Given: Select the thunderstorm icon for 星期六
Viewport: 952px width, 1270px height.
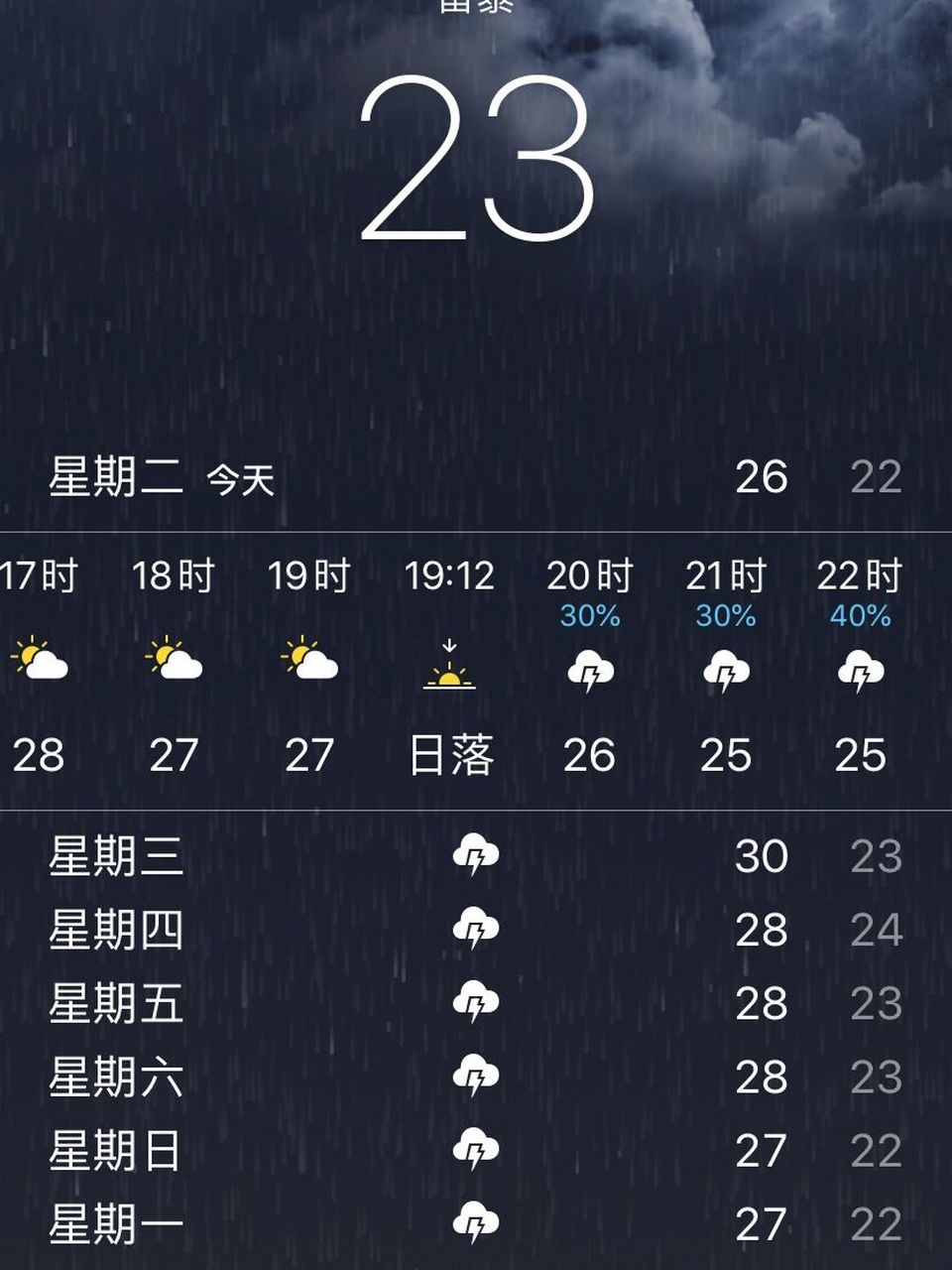Looking at the screenshot, I should pos(478,1074).
